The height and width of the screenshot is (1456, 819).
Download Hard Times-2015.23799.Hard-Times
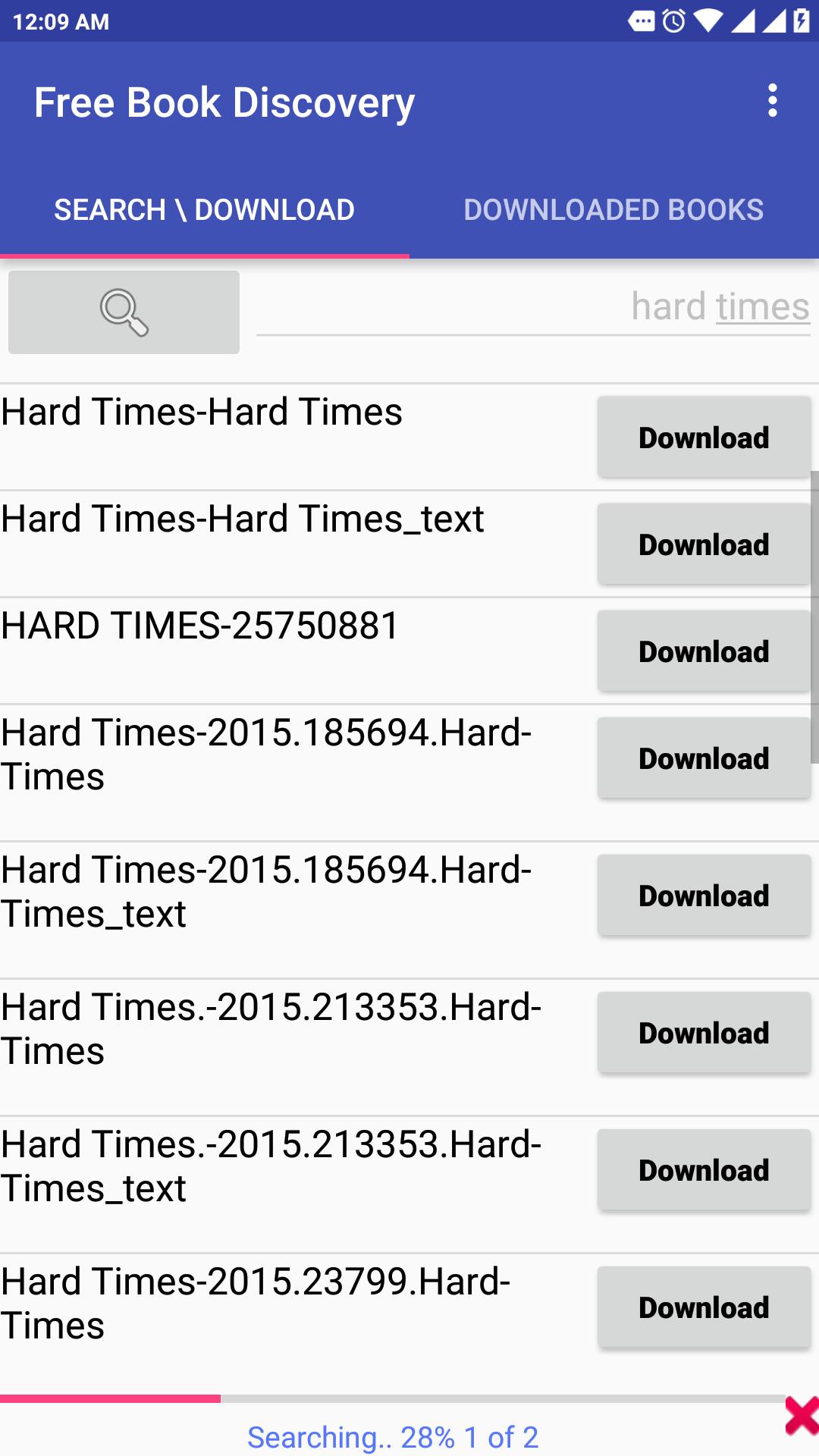coord(704,1307)
